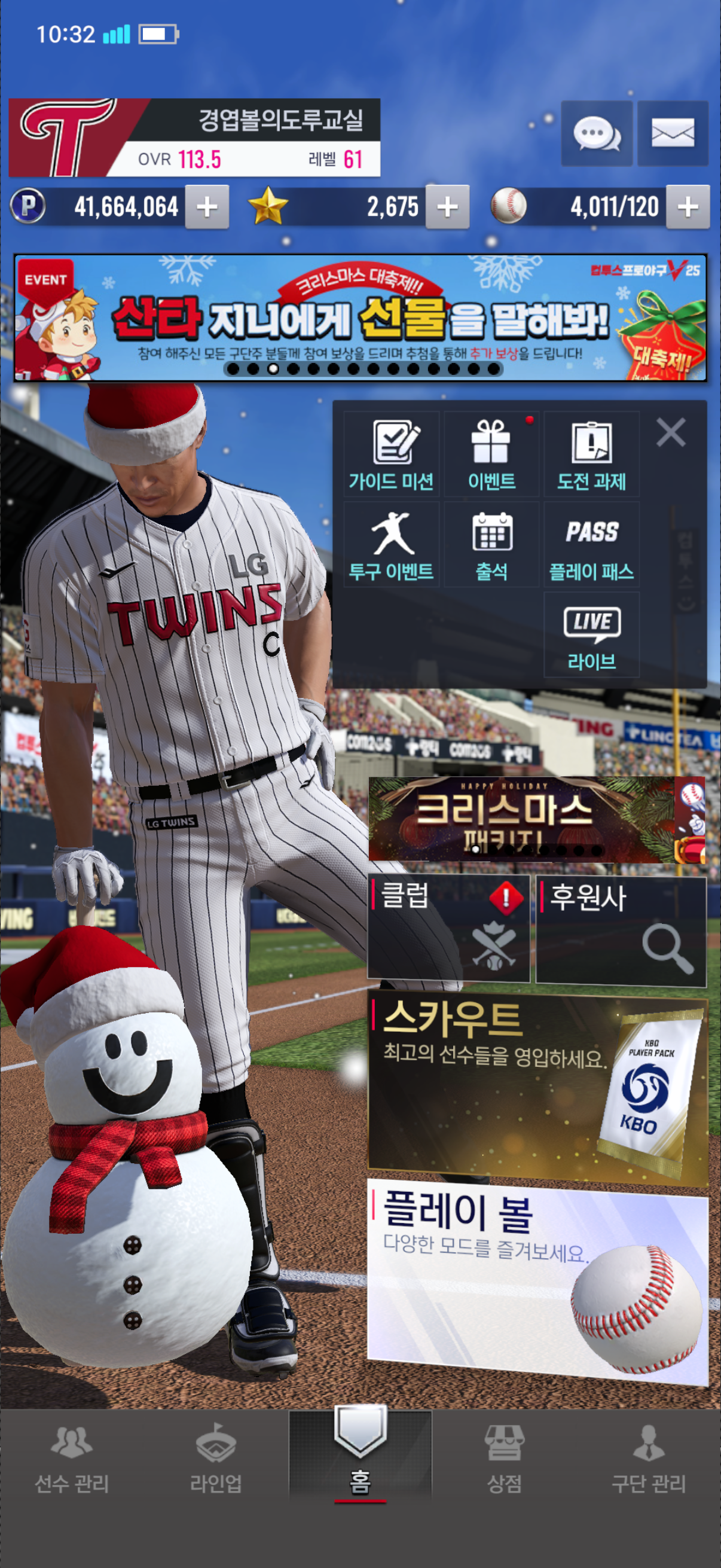Switch to the 상점 tab
This screenshot has height=1568, width=721.
pos(504,1458)
